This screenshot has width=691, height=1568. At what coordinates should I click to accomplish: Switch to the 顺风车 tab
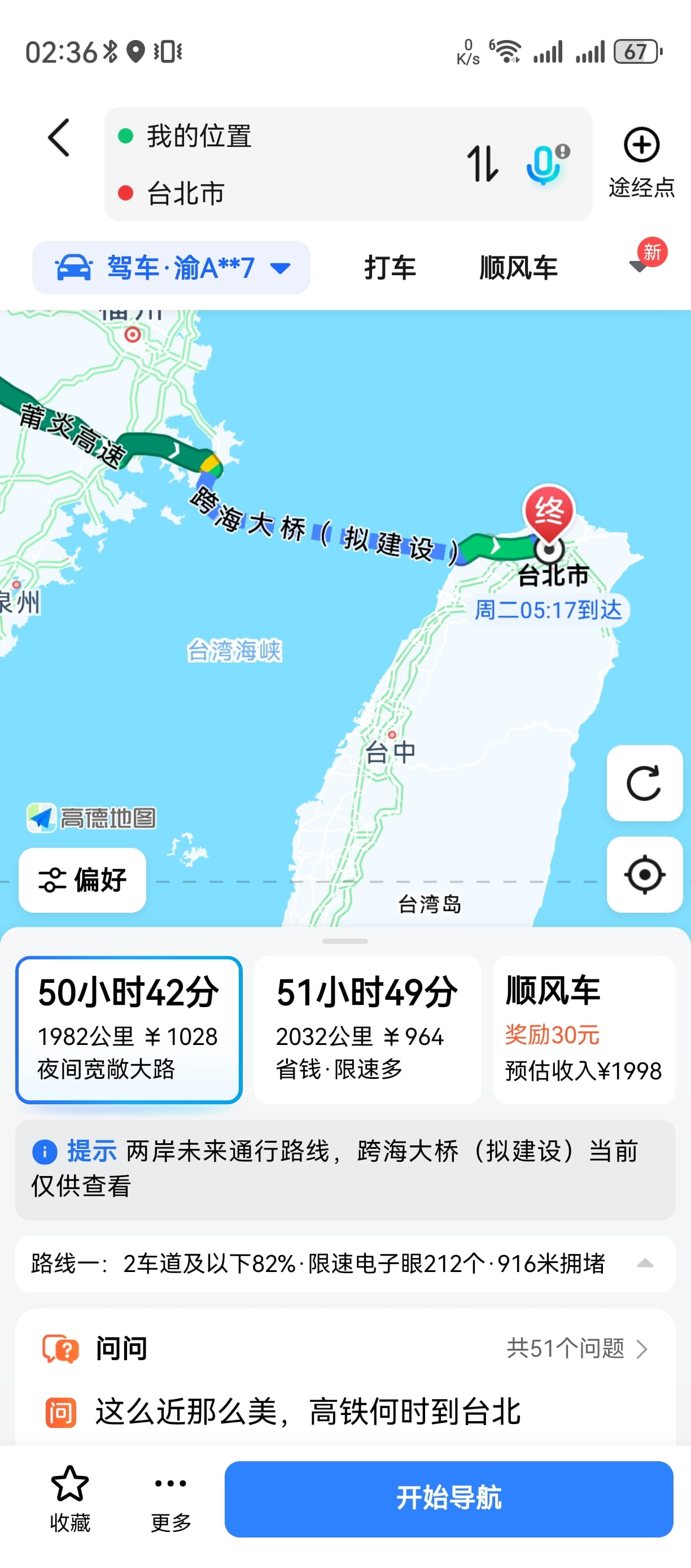tap(518, 268)
